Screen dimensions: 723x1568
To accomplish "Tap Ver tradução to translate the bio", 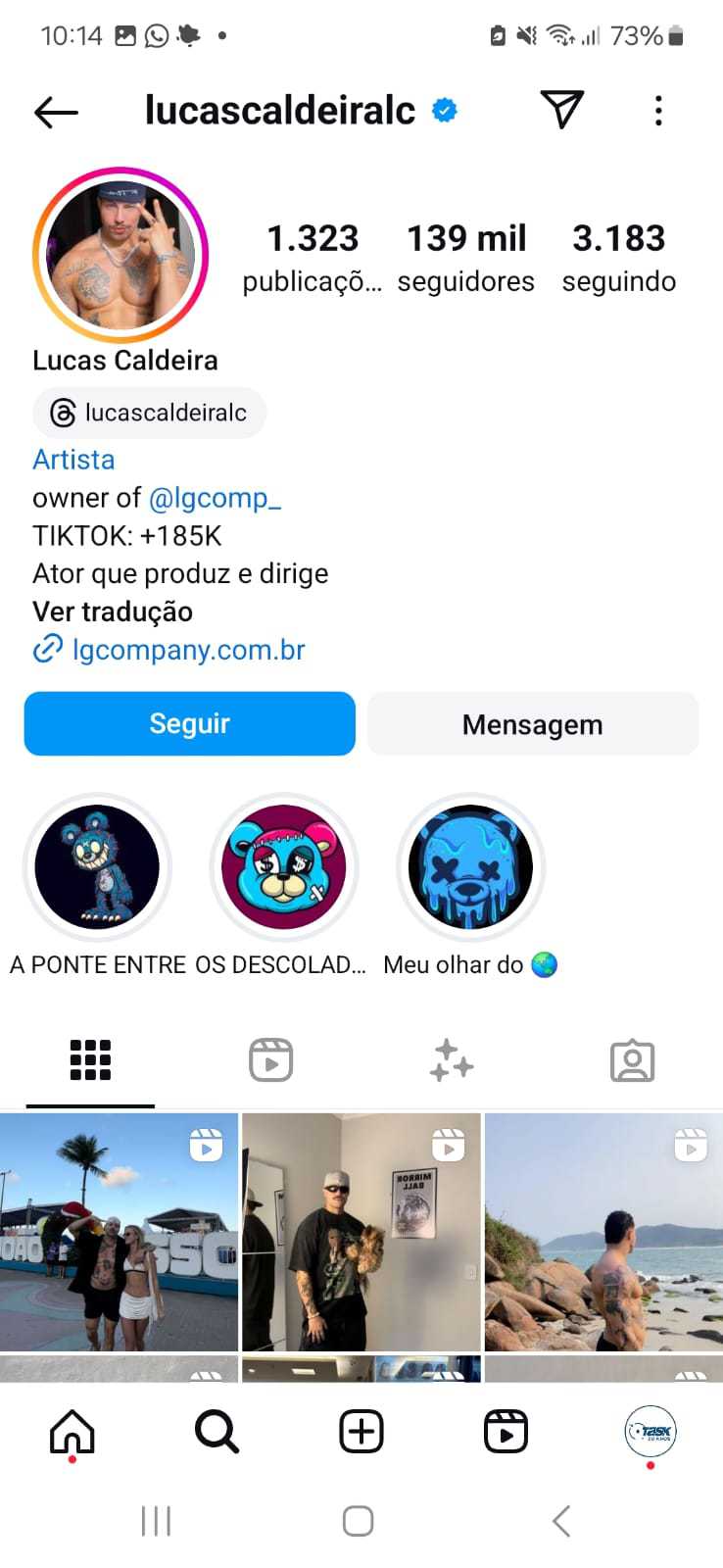I will click(x=112, y=612).
